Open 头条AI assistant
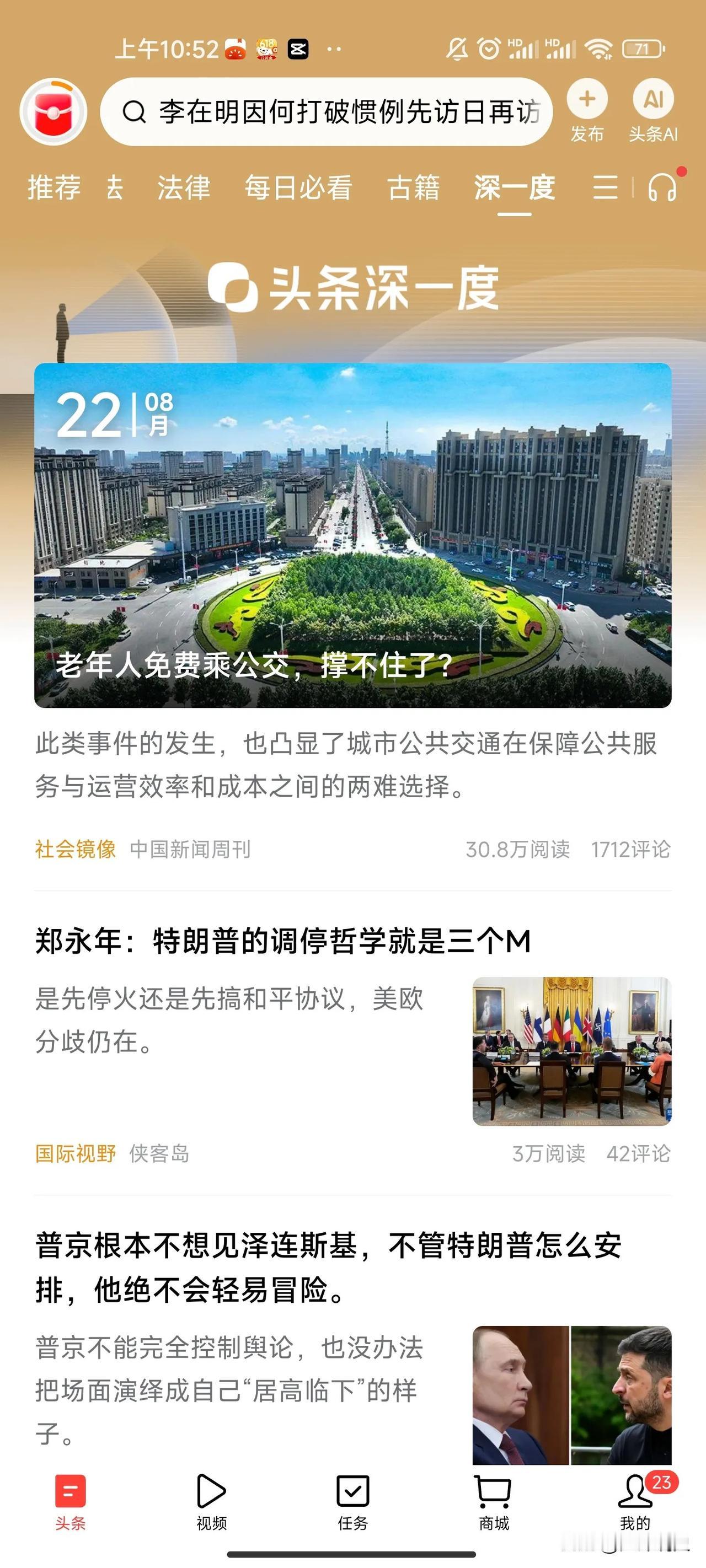Screen dimensions: 706x1568 [653, 100]
